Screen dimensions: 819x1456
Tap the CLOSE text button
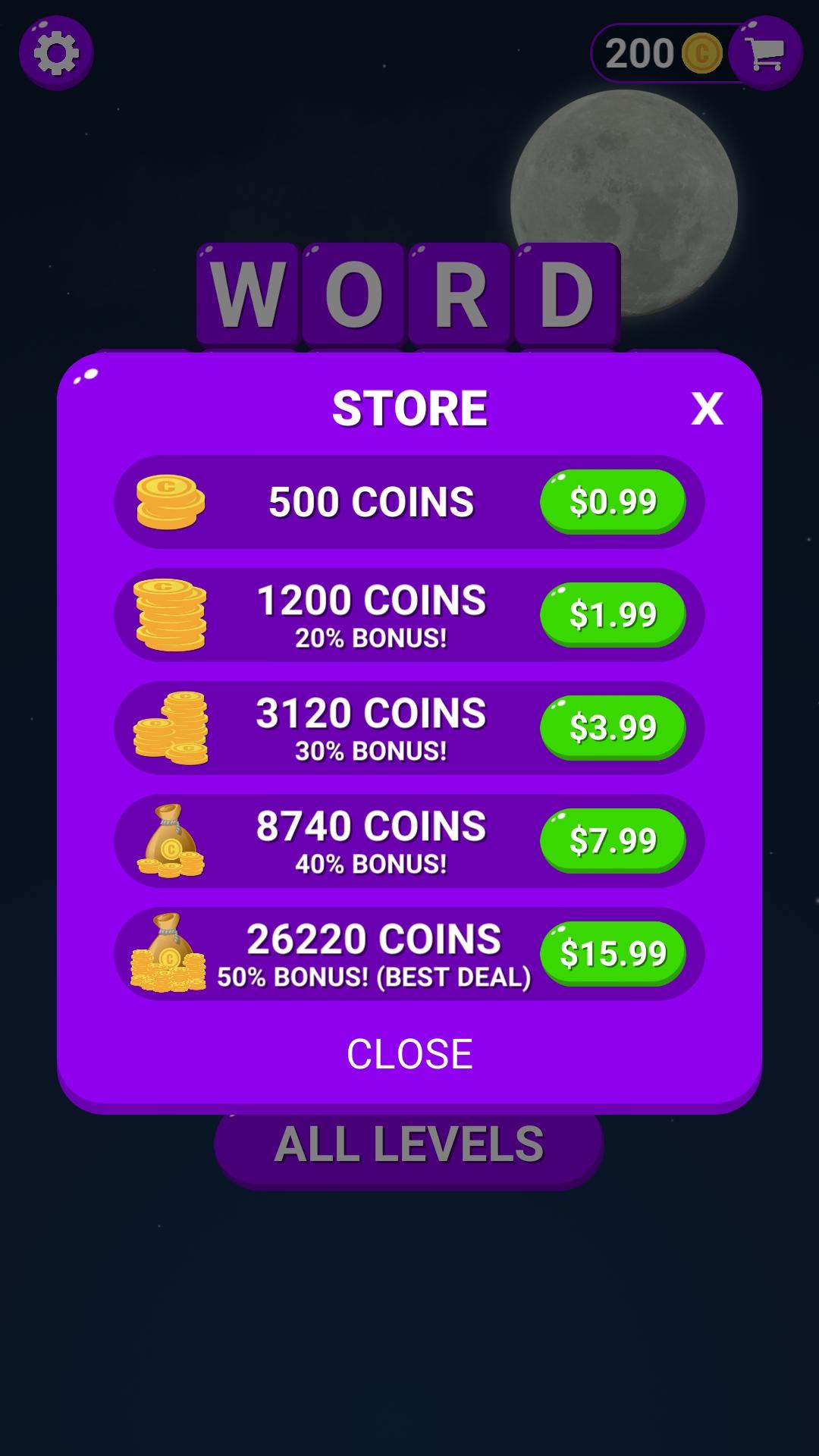pyautogui.click(x=409, y=1054)
